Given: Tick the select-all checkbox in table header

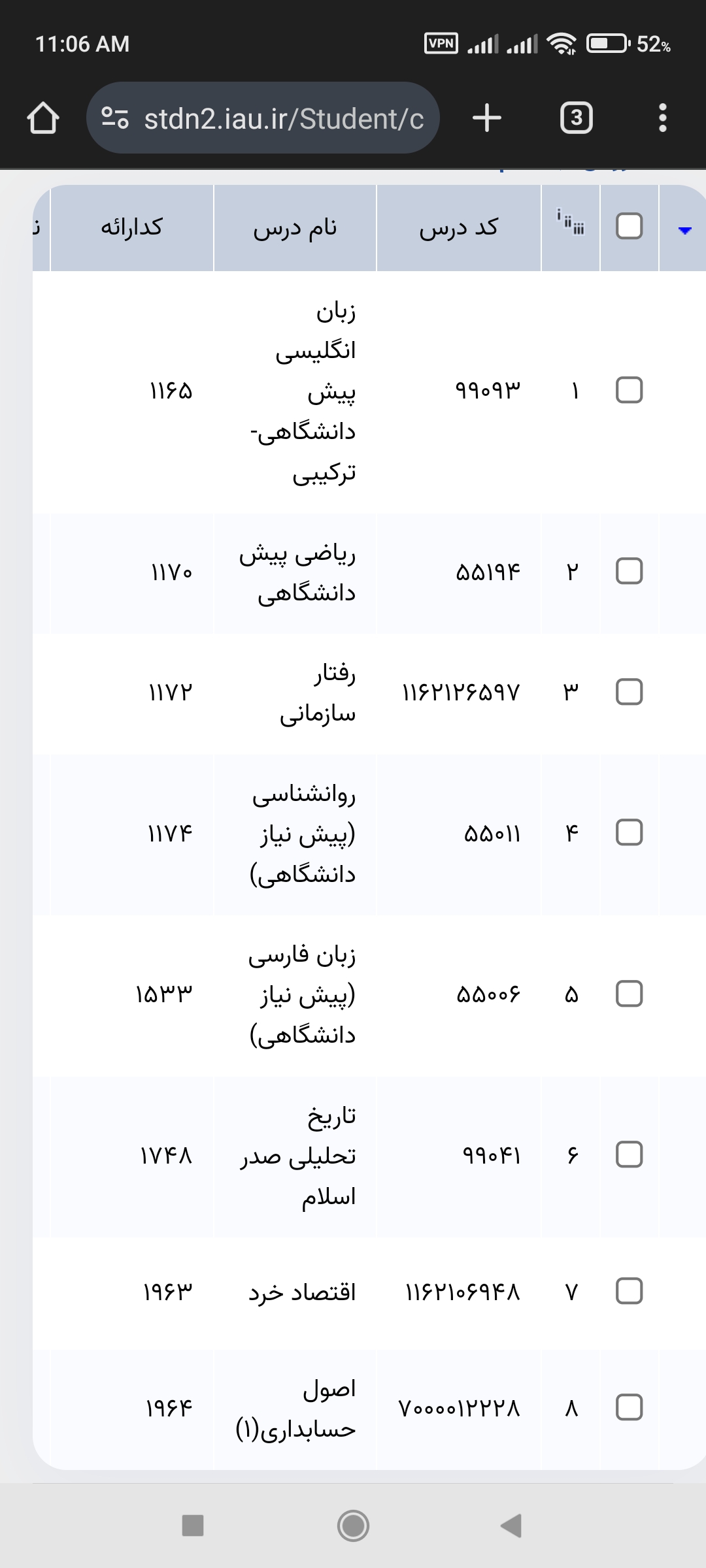Looking at the screenshot, I should tap(630, 227).
